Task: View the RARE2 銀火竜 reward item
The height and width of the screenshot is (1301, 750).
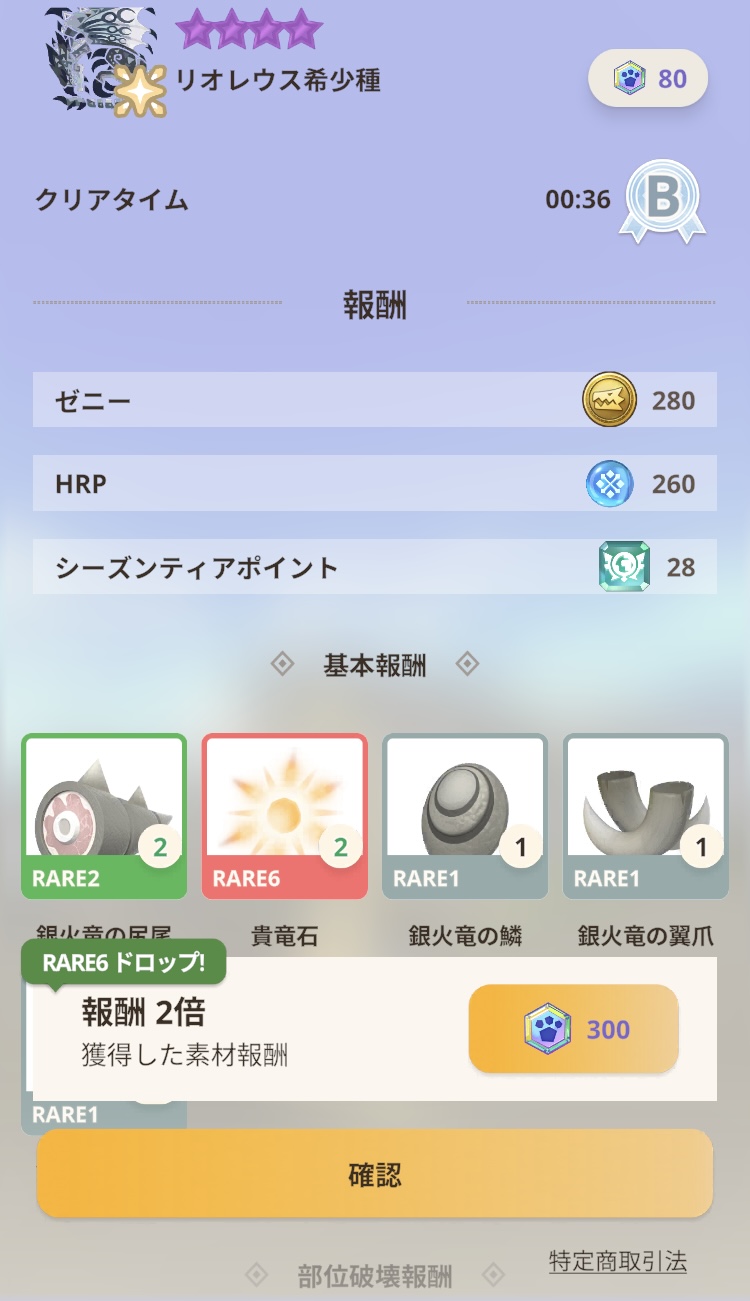Action: 104,816
